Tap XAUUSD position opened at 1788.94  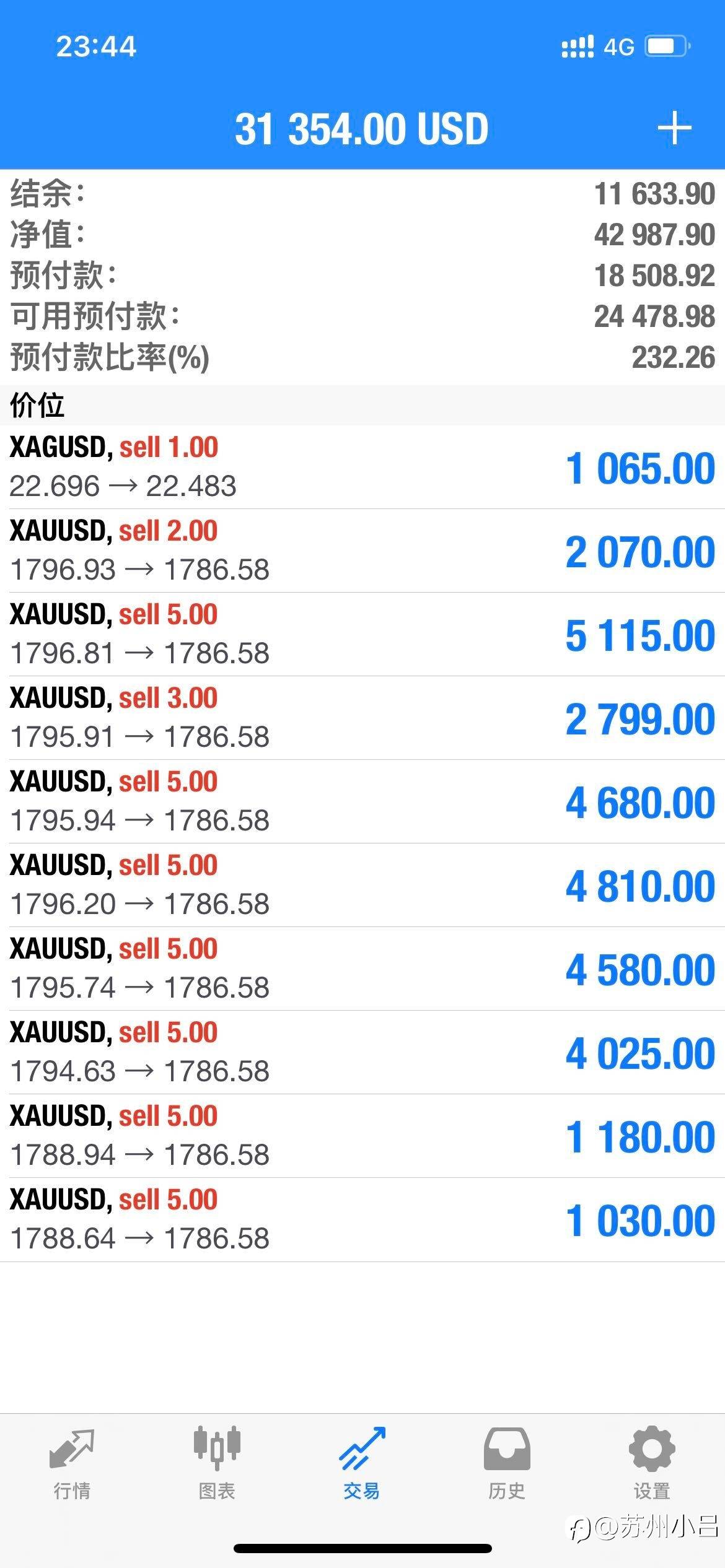tap(362, 1136)
